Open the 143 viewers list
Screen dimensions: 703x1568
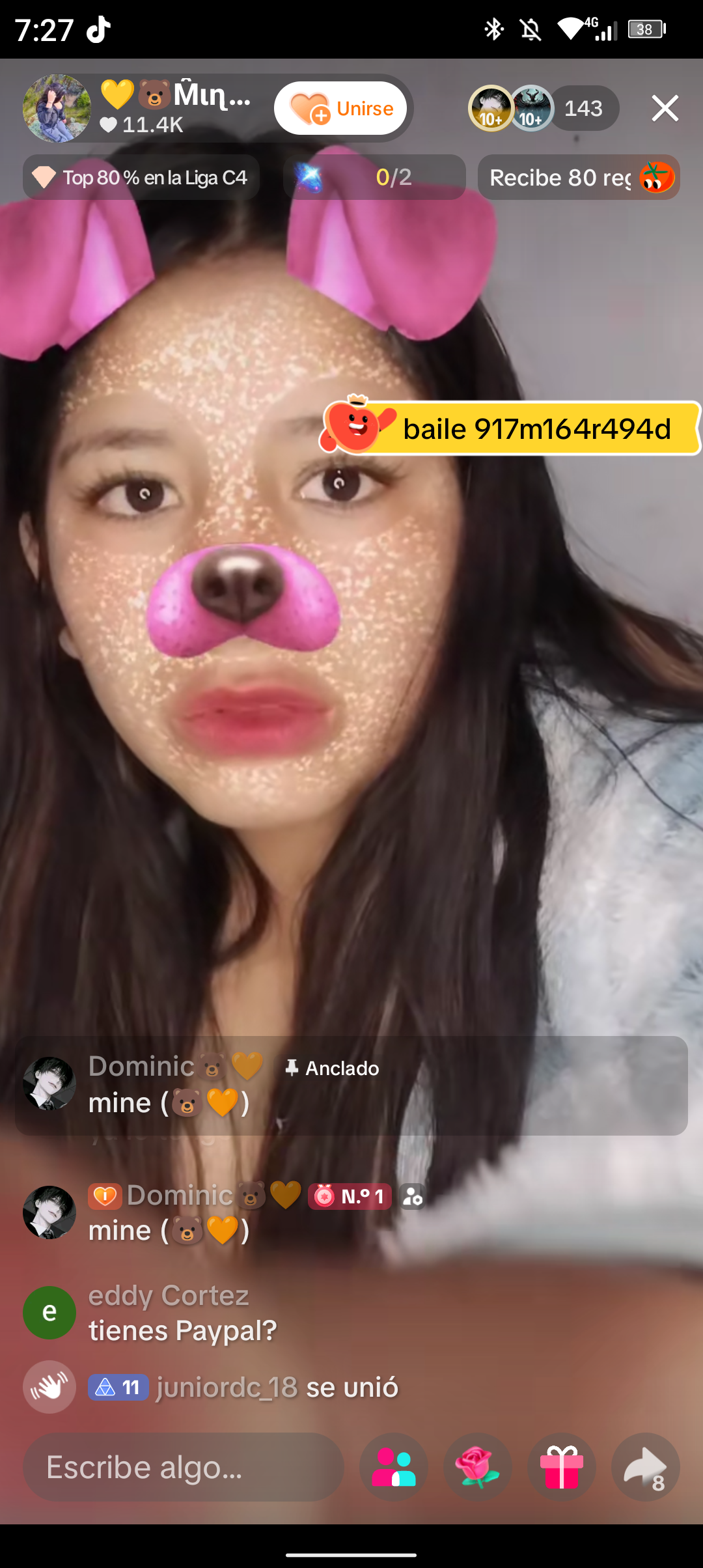click(x=583, y=108)
